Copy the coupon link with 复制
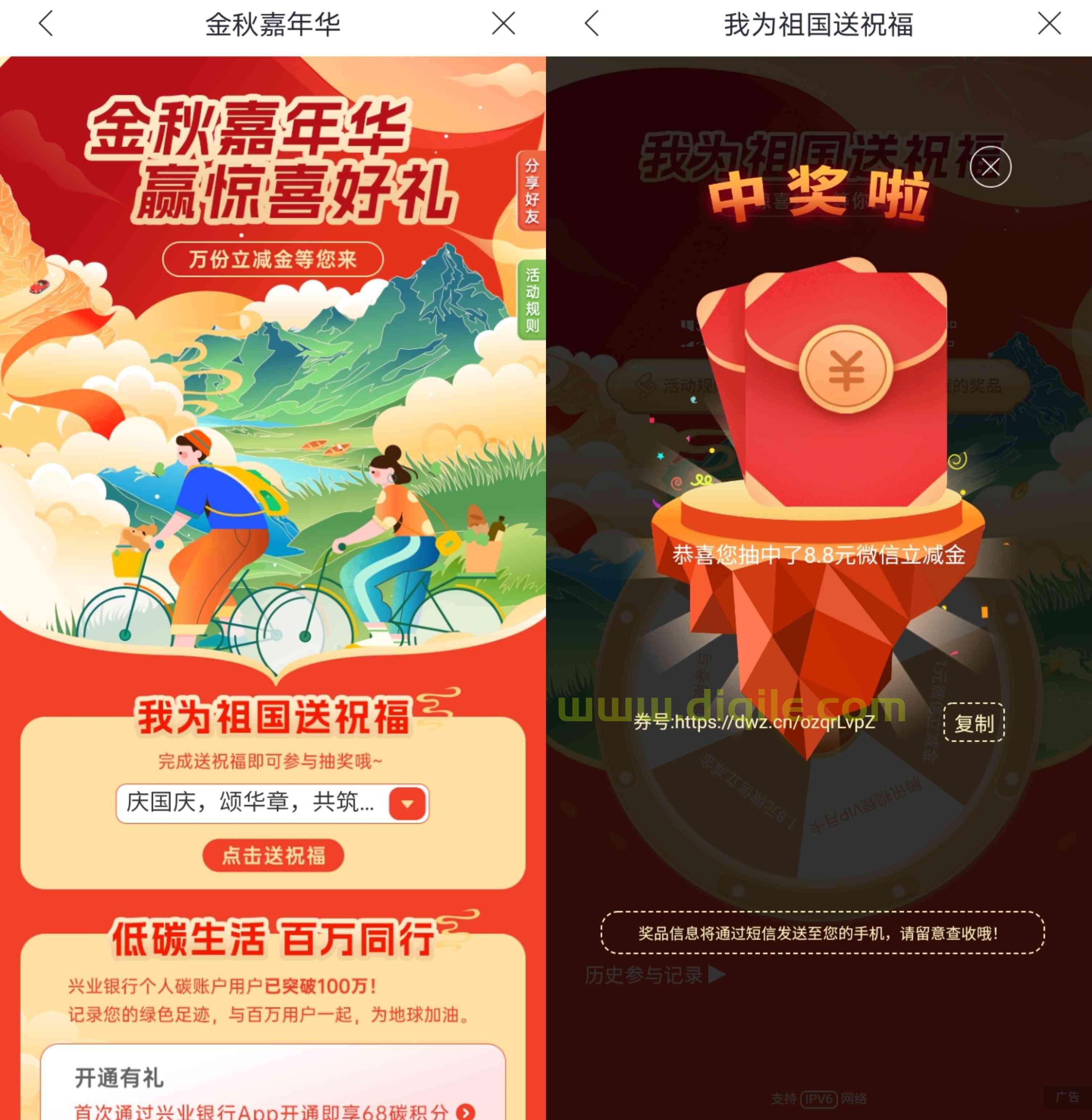This screenshot has width=1092, height=1120. pos(973,723)
